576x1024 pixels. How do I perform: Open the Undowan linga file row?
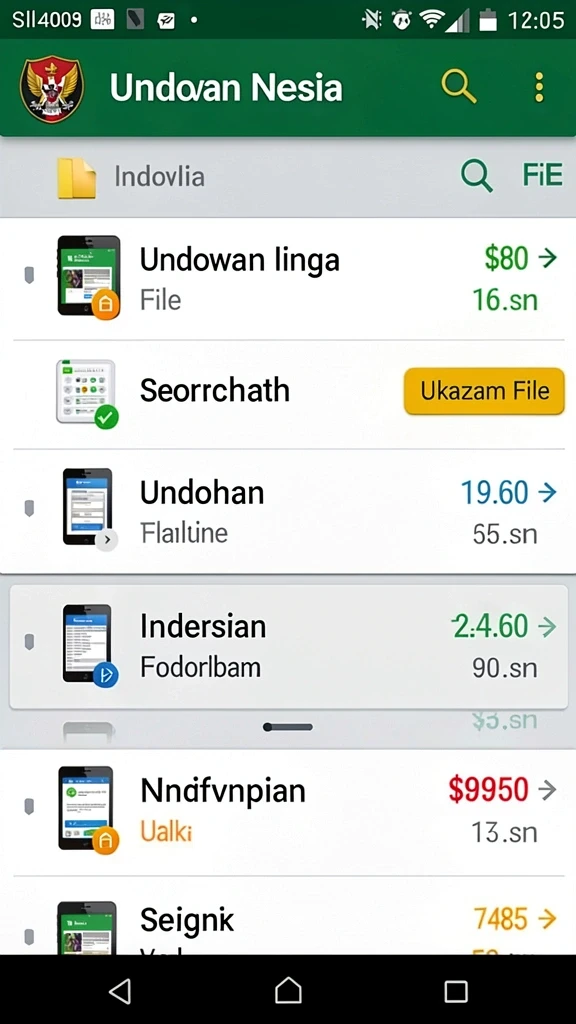(x=288, y=279)
